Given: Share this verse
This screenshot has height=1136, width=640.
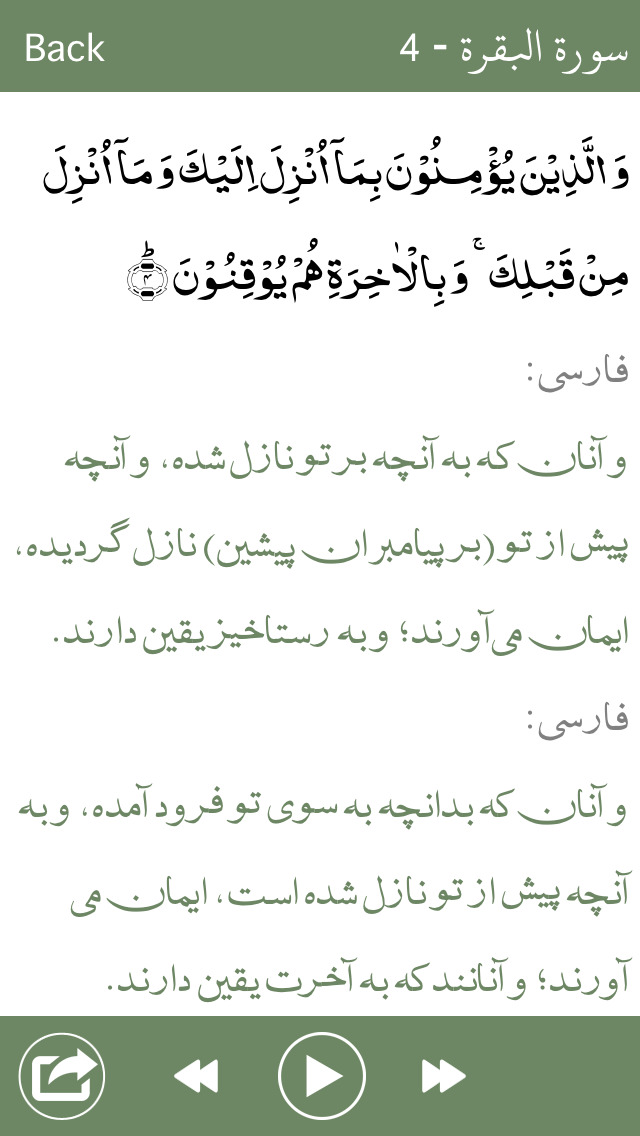Looking at the screenshot, I should [x=62, y=1076].
